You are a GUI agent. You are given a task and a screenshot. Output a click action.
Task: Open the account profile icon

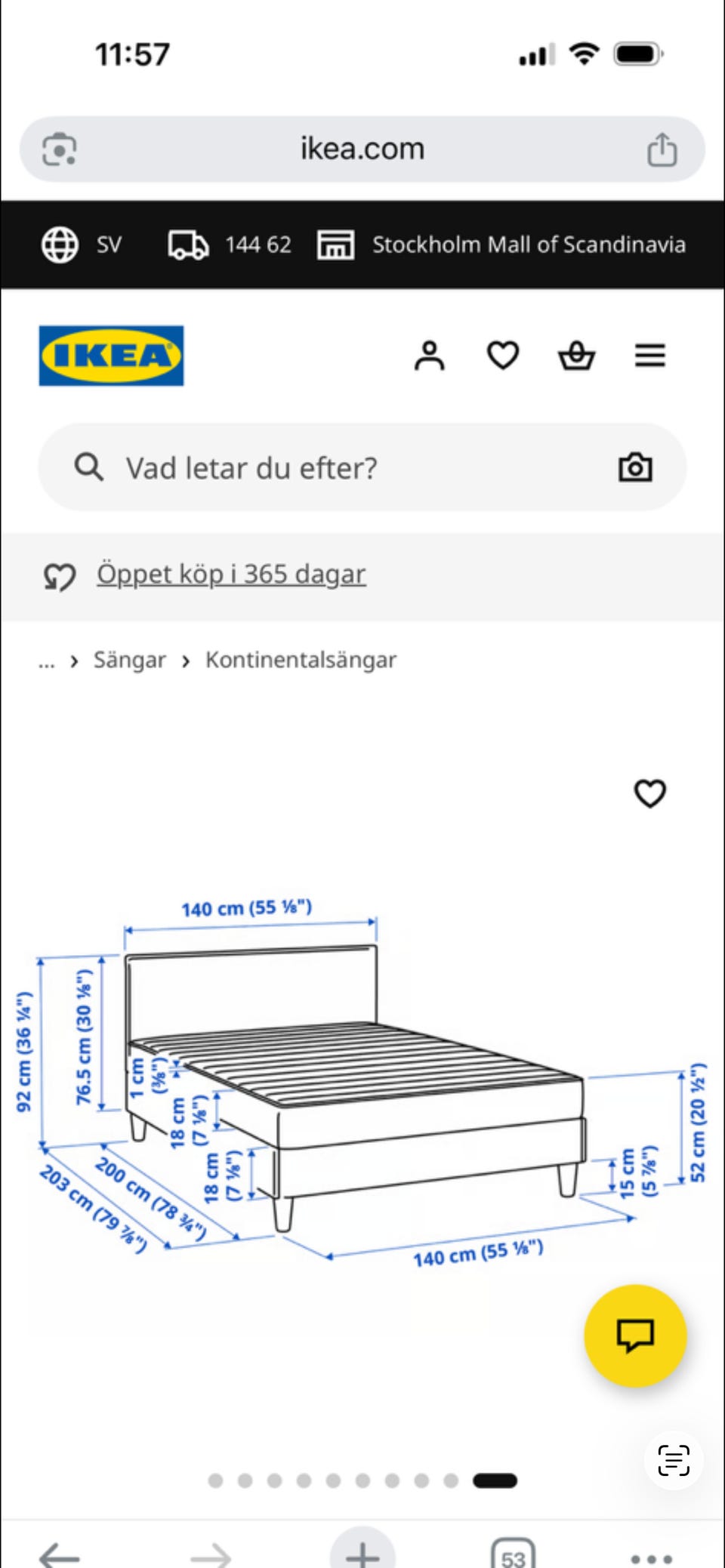click(x=429, y=356)
